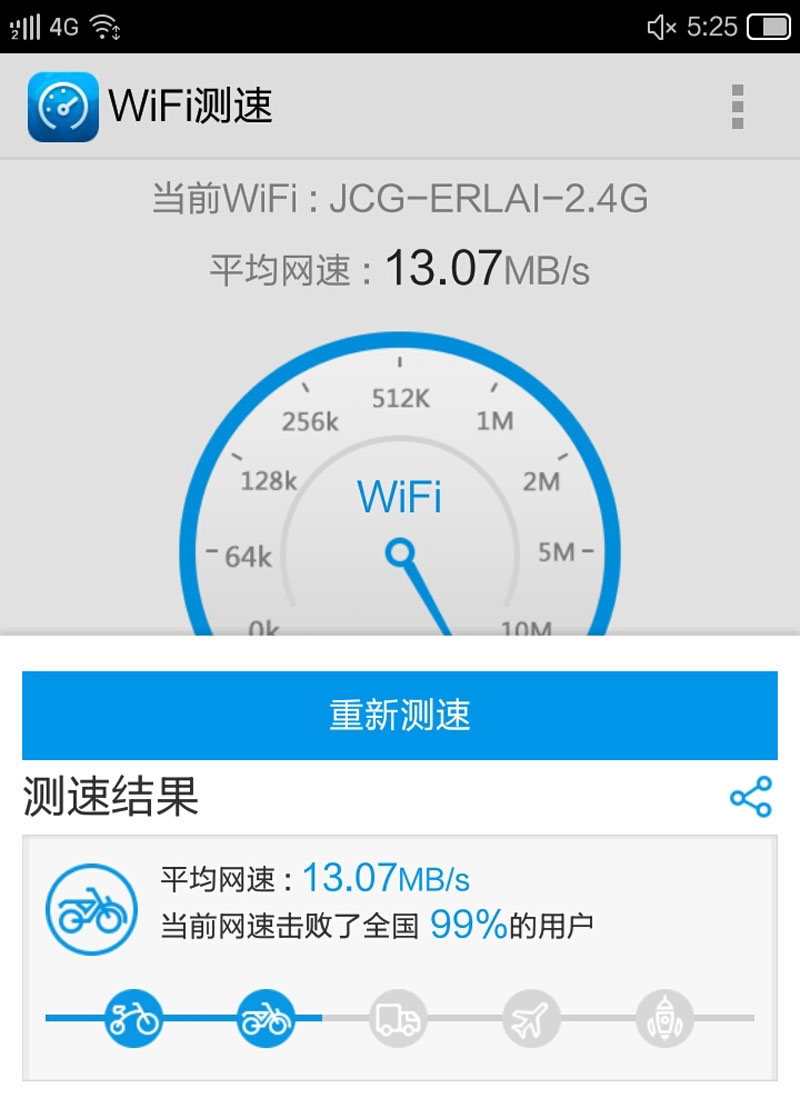The height and width of the screenshot is (1098, 800).
Task: Open the overflow menu
Action: click(738, 106)
